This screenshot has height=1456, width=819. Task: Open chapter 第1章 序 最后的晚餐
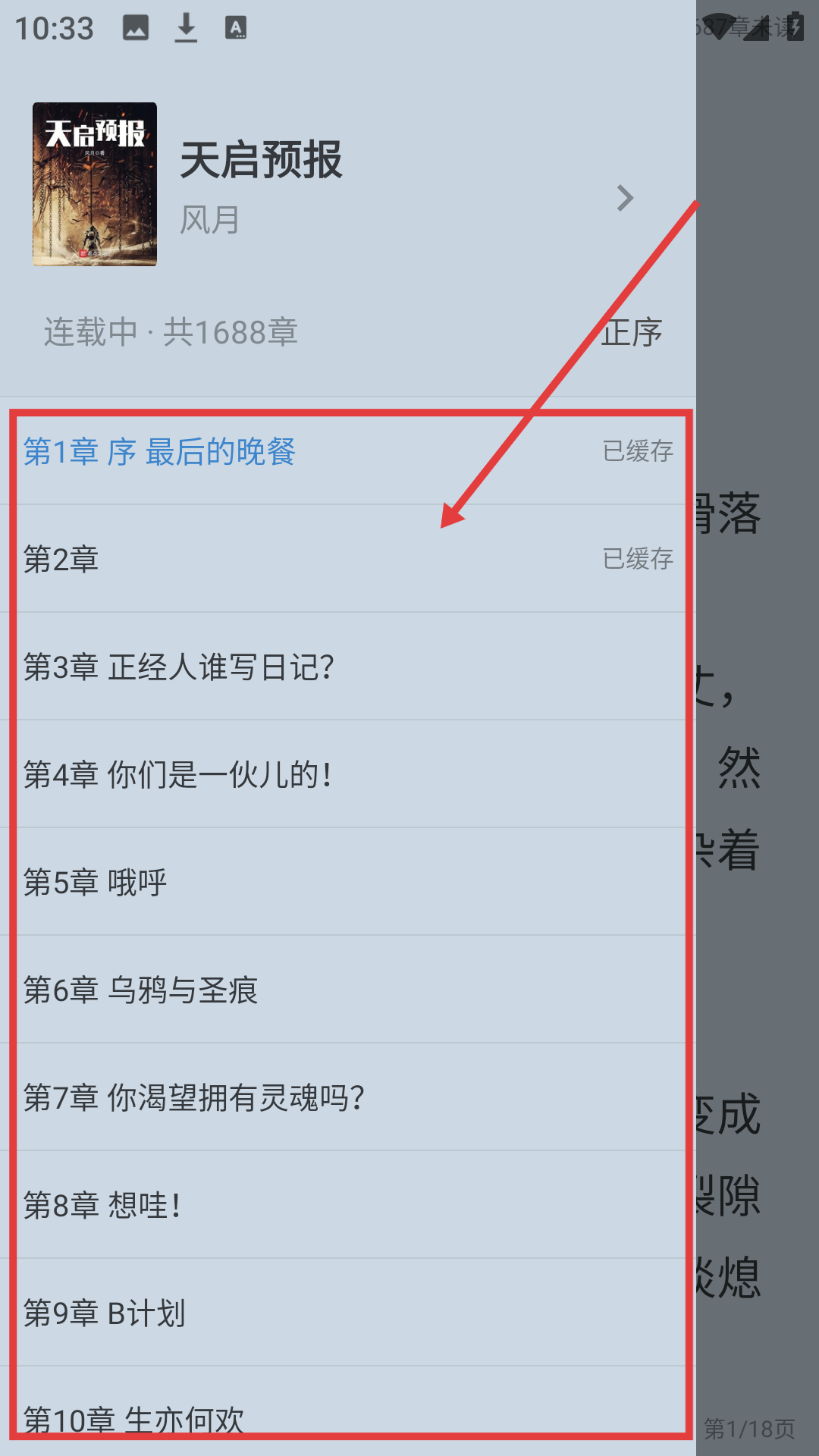point(159,452)
